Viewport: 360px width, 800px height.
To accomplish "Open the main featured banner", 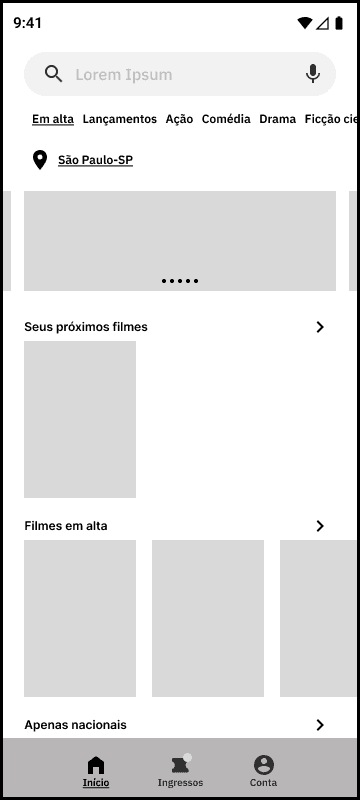I will point(180,241).
